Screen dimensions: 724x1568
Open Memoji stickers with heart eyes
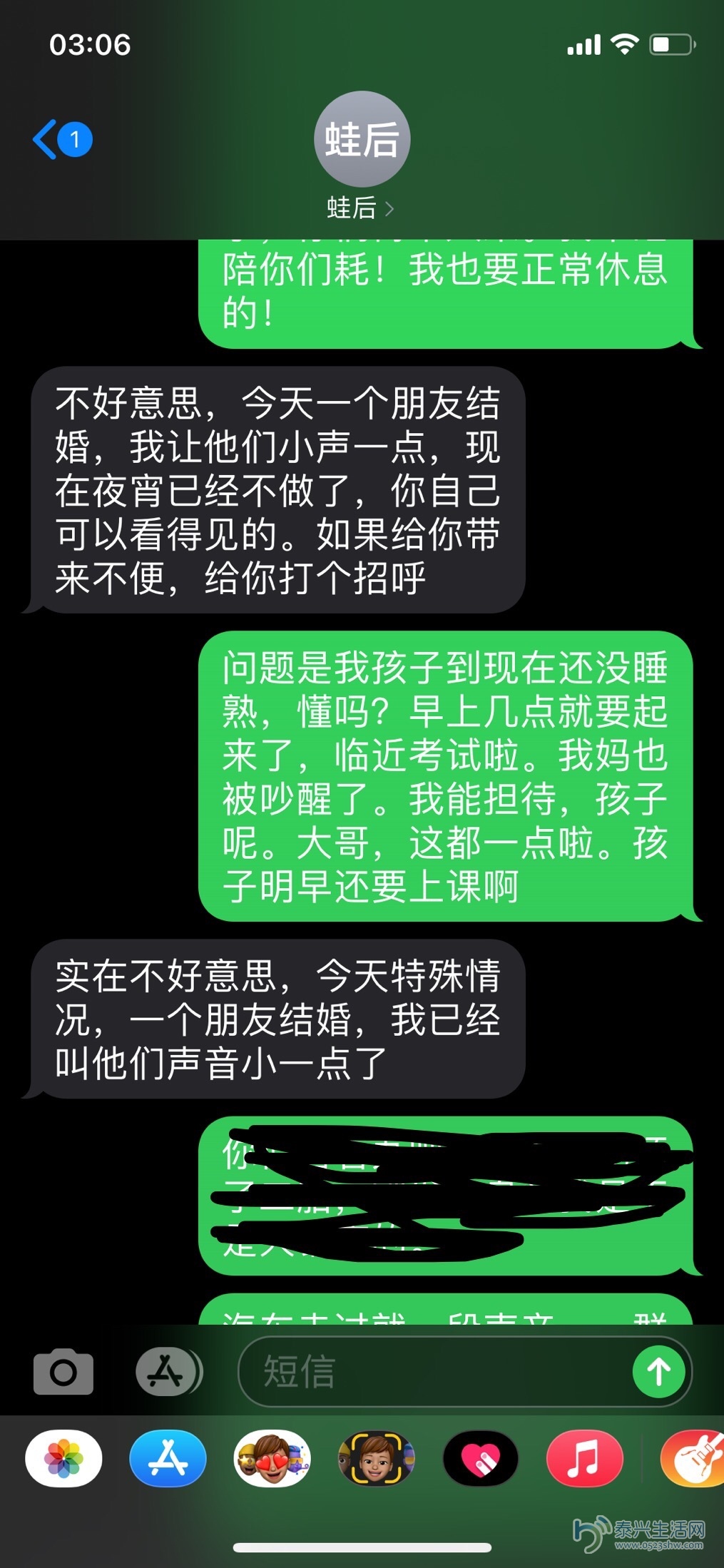[272, 1458]
